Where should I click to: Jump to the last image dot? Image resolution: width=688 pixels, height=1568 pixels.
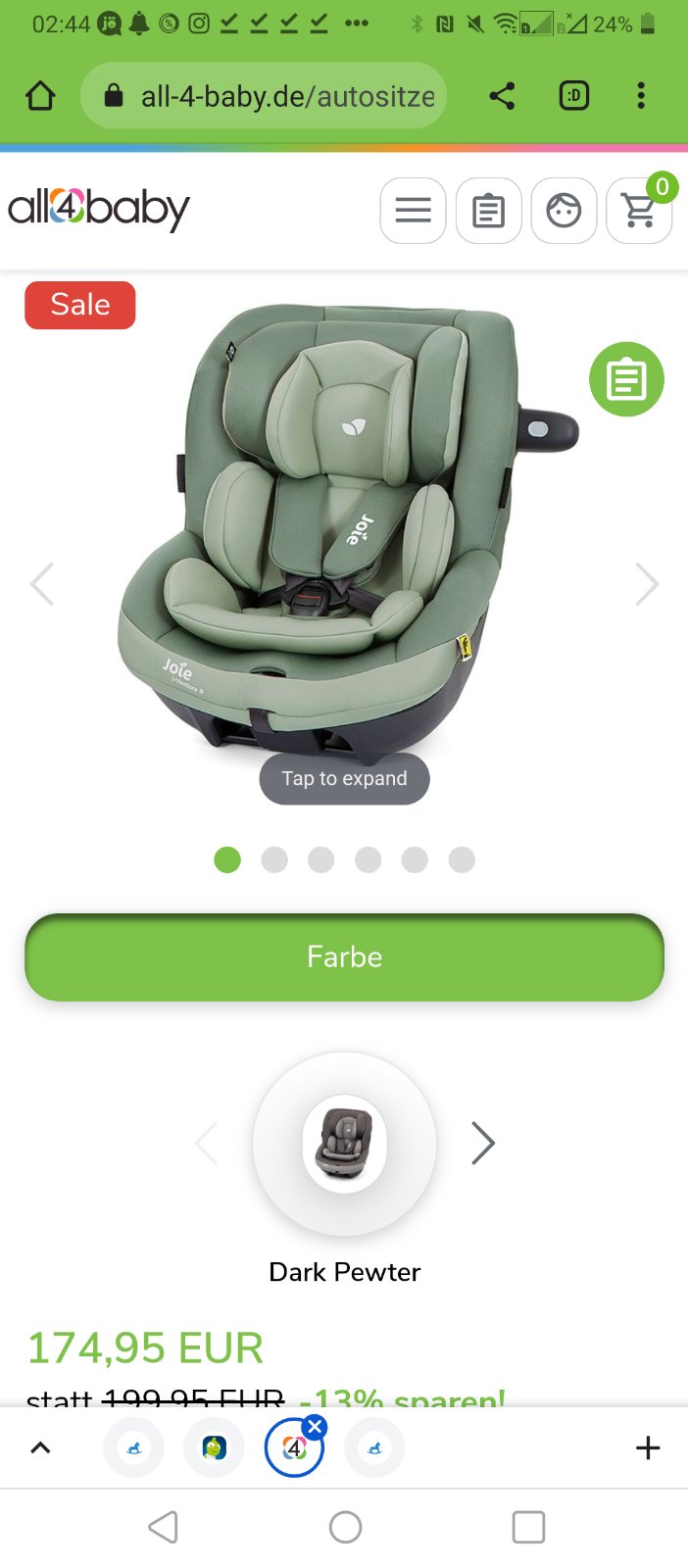coord(462,859)
